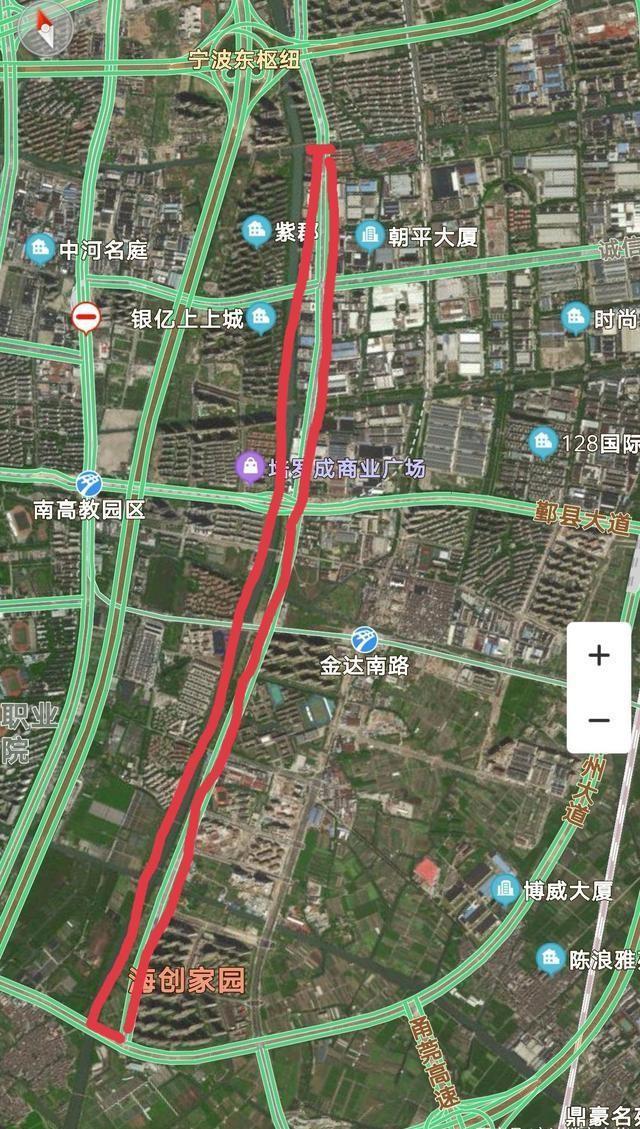Select the 南高教园区 metro station marker
640x1129 pixels.
click(x=89, y=483)
